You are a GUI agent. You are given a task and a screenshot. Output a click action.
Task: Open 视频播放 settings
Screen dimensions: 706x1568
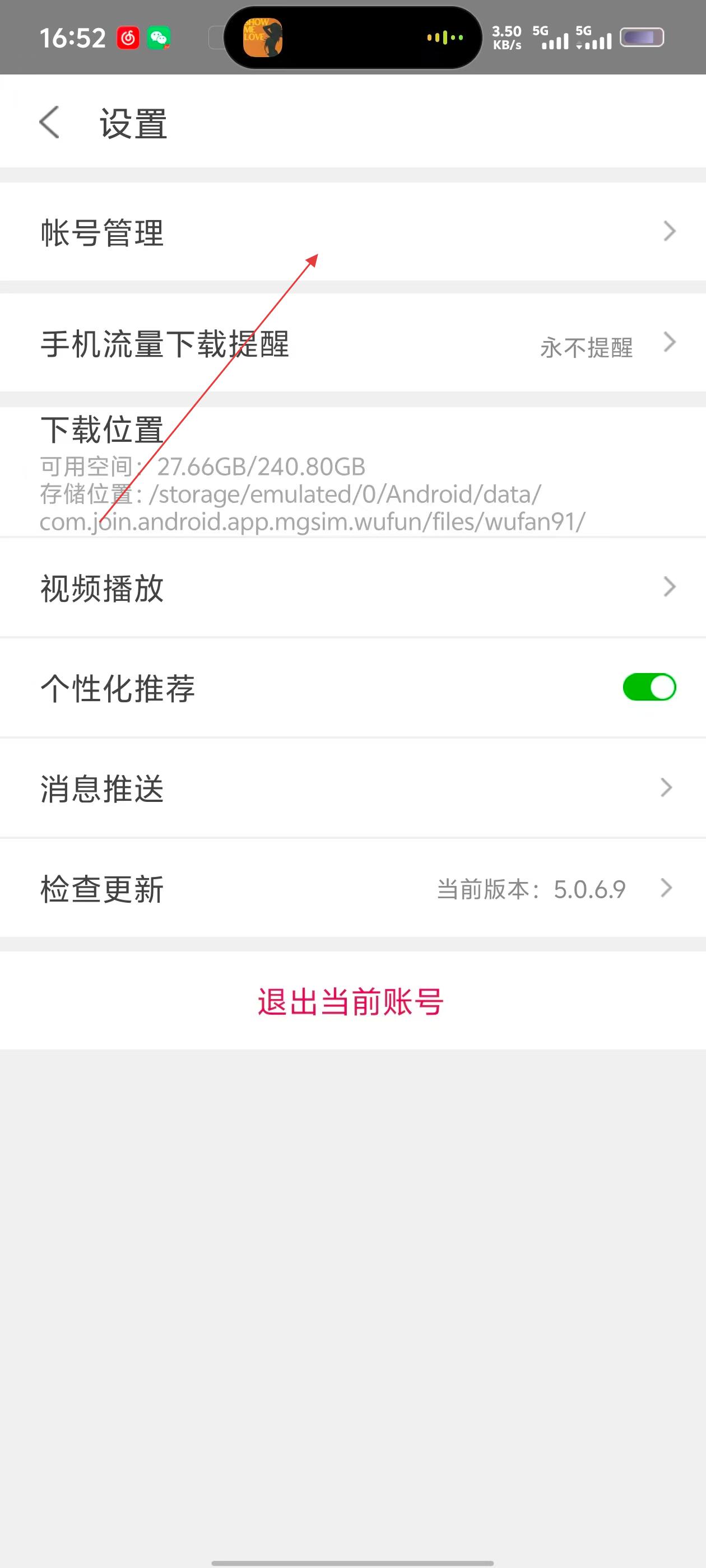pos(352,587)
